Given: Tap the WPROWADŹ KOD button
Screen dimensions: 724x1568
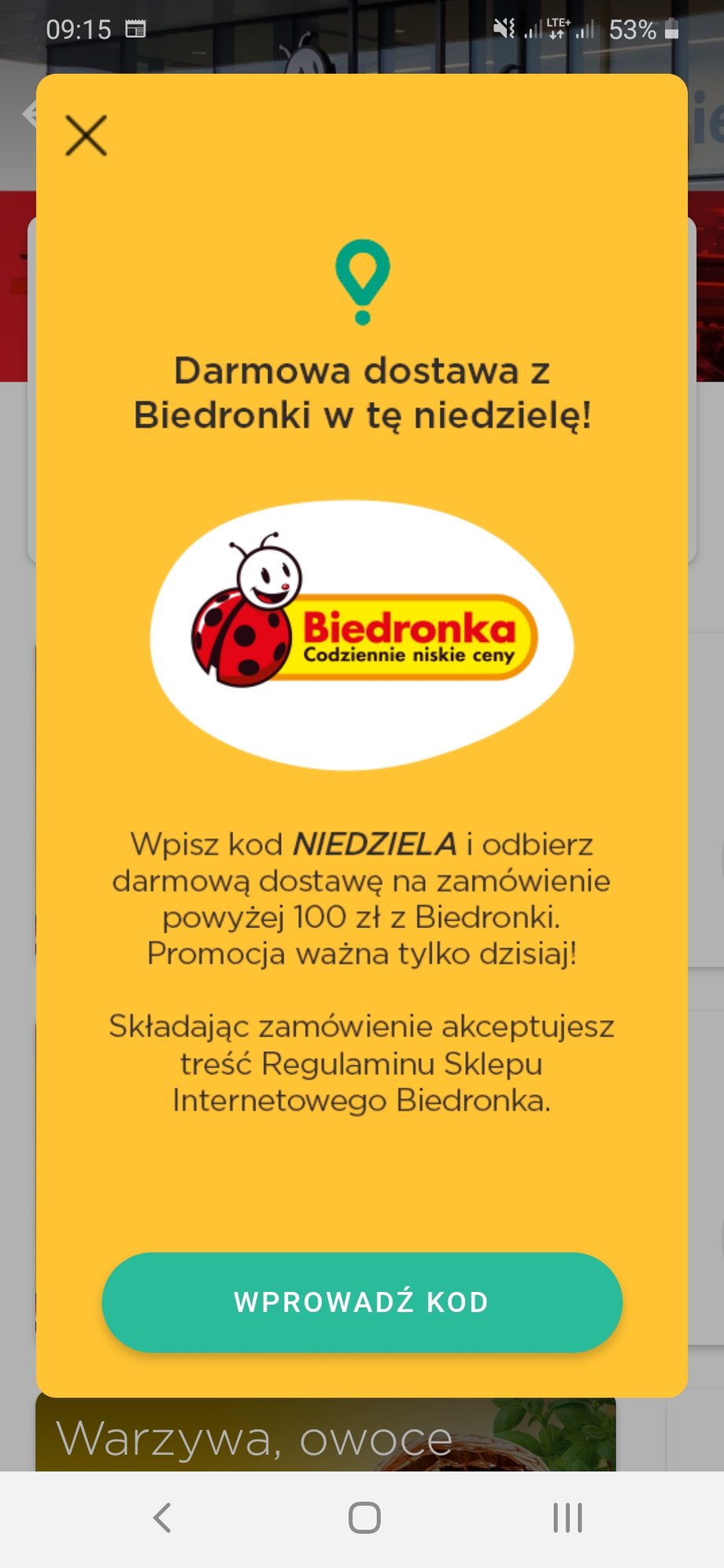Looking at the screenshot, I should click(362, 1302).
